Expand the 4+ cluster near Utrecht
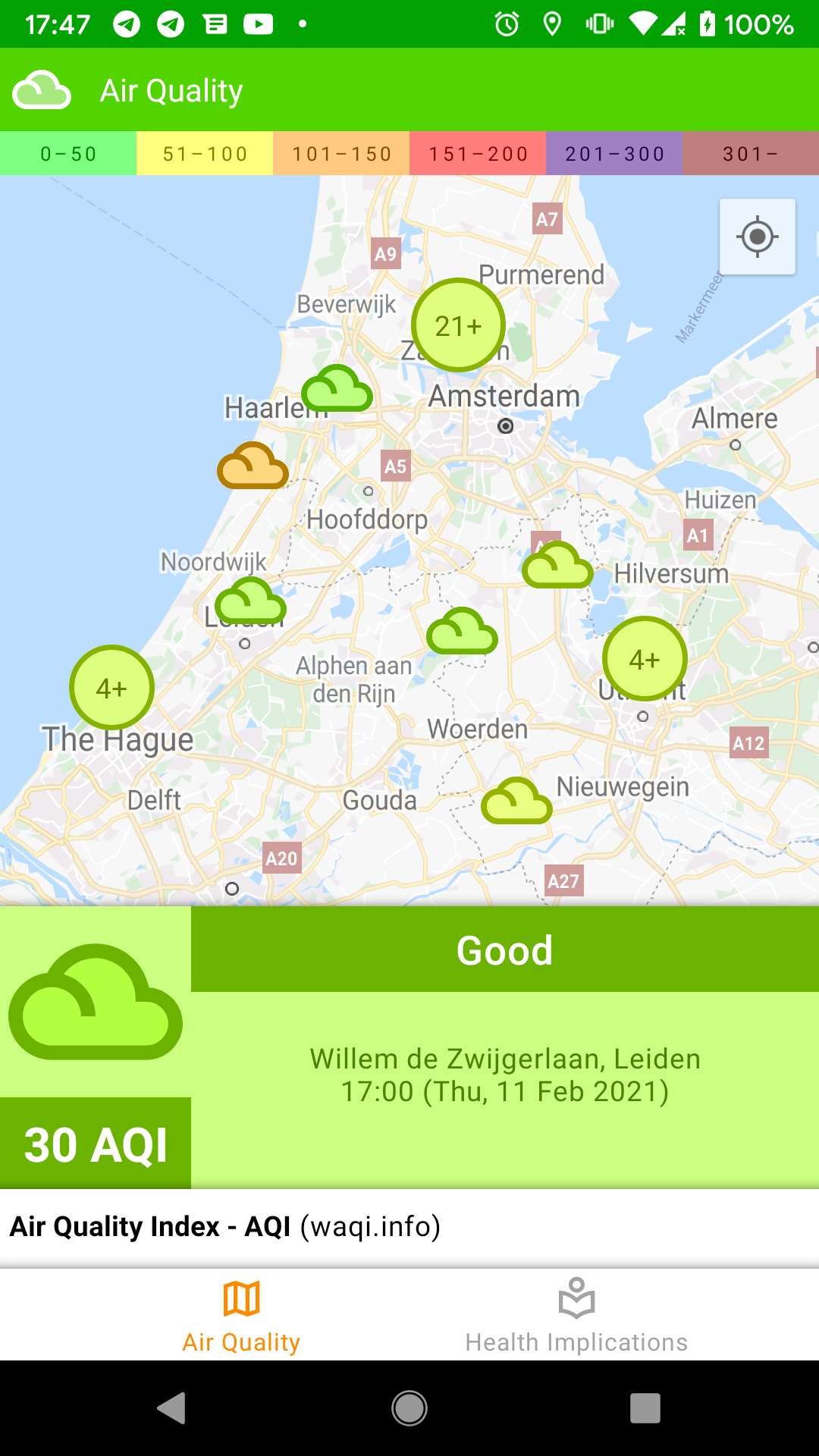The height and width of the screenshot is (1456, 819). (645, 659)
